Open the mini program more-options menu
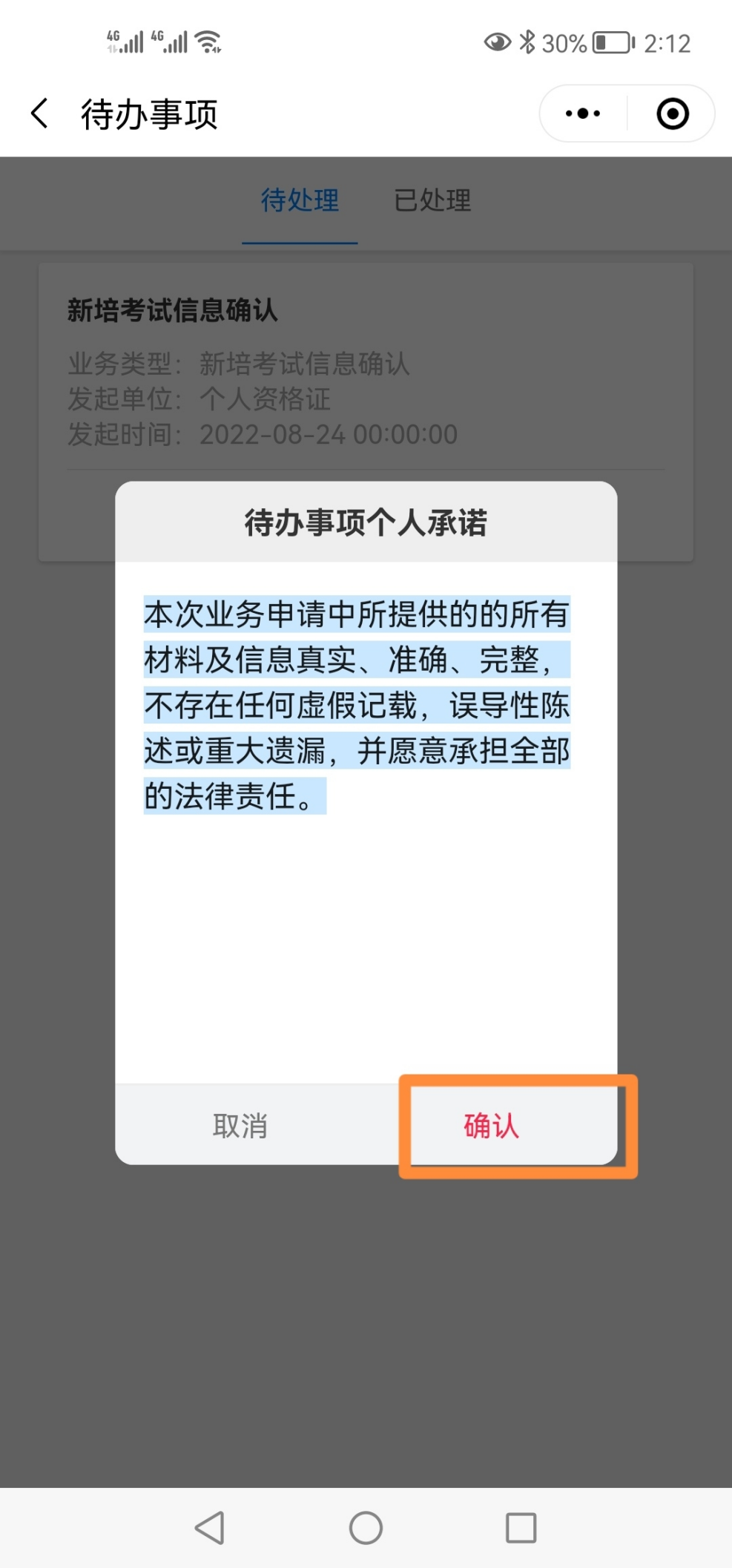The height and width of the screenshot is (1568, 732). click(x=583, y=114)
